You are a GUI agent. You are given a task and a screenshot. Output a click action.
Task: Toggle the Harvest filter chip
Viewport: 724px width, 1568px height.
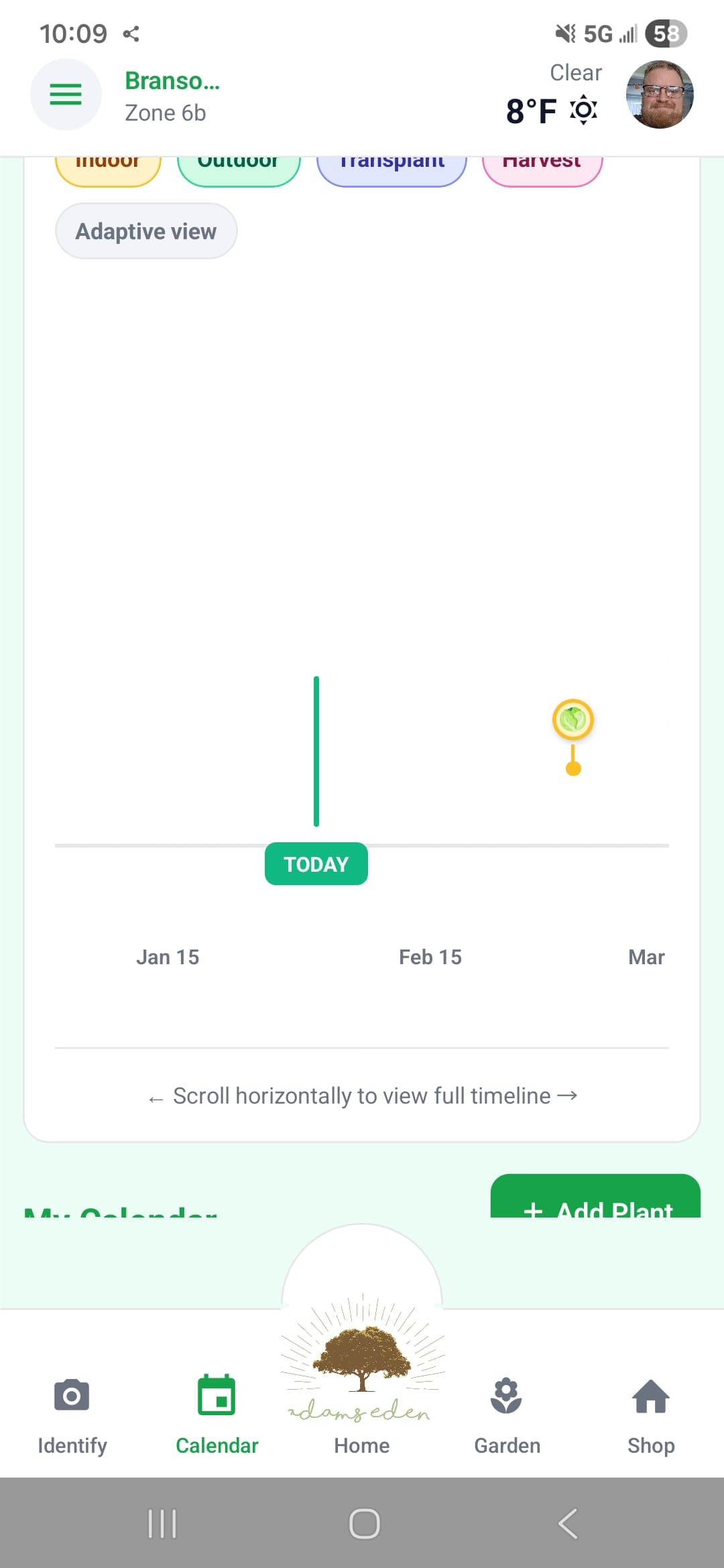[542, 163]
